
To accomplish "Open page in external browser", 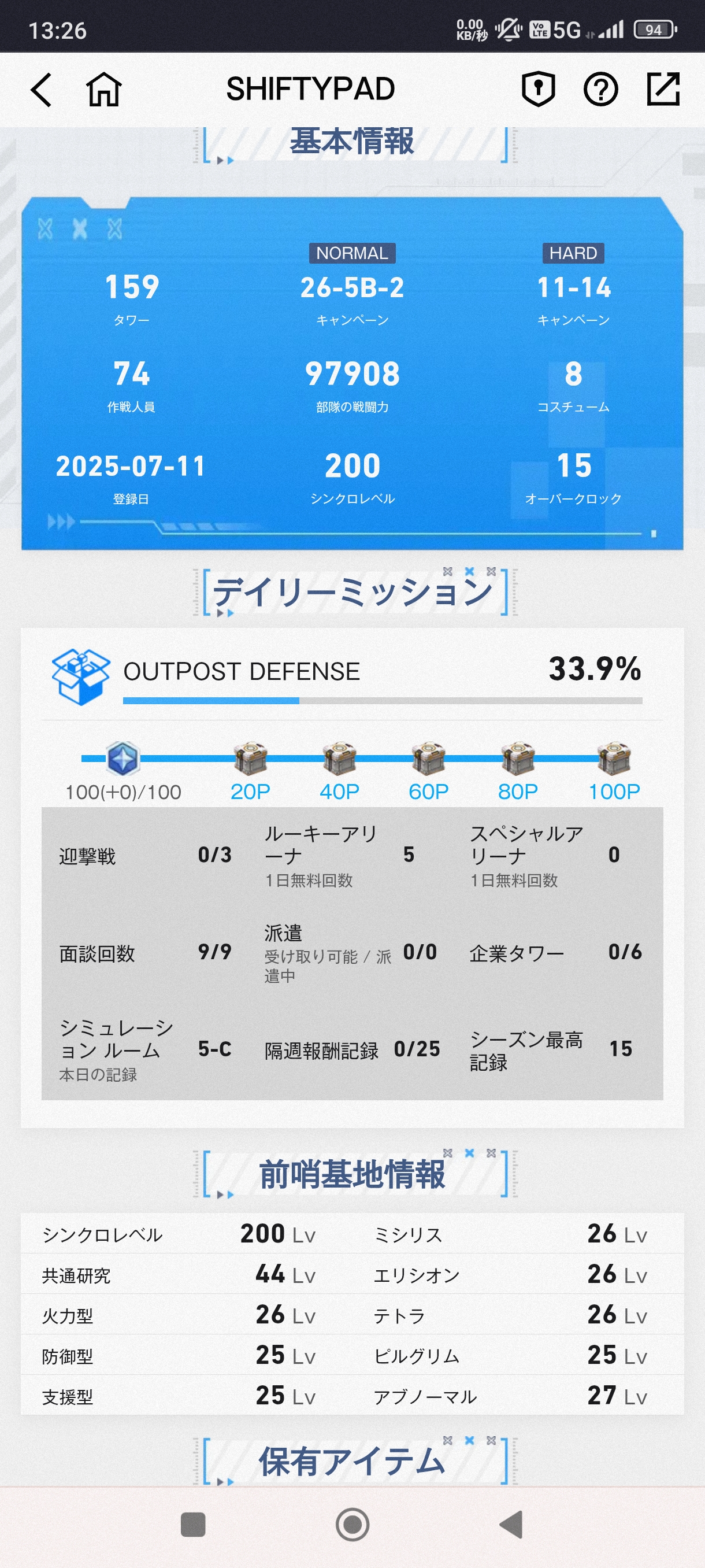I will 662,90.
